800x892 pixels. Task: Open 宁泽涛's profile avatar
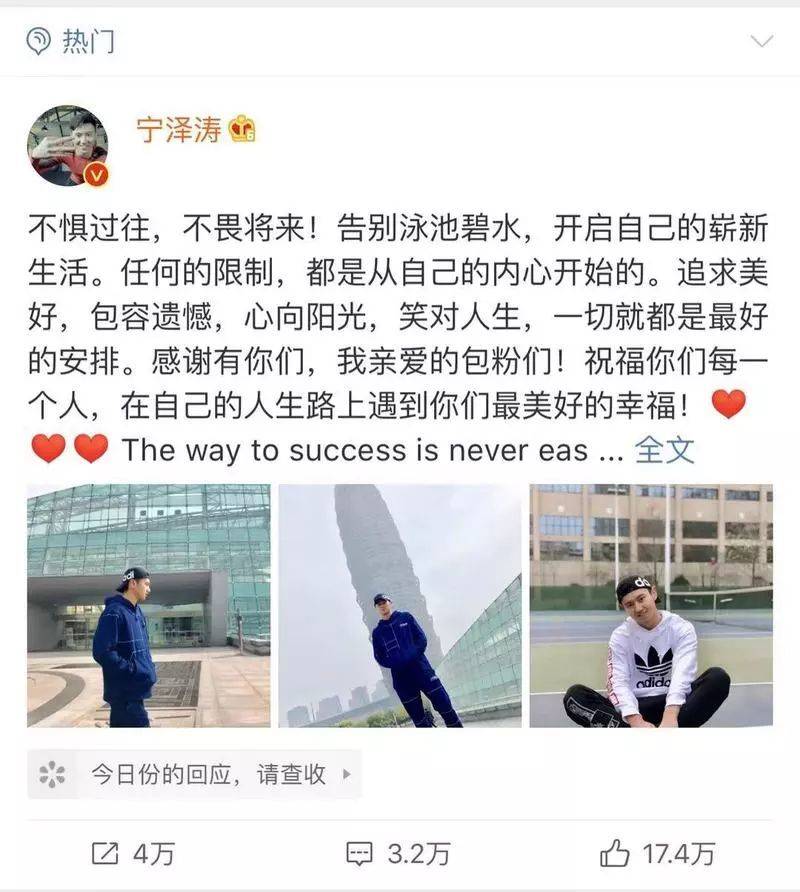click(67, 145)
